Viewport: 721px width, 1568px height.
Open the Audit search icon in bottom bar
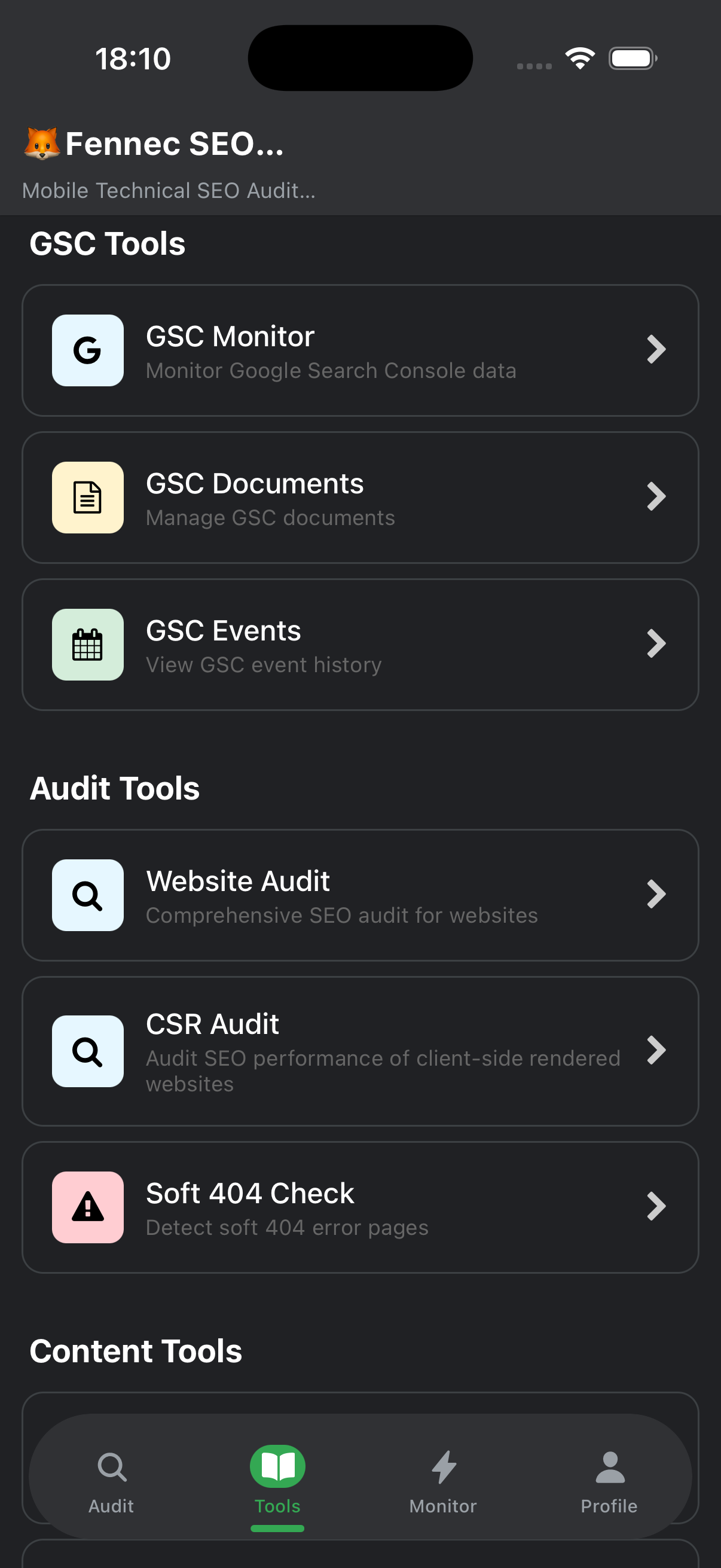110,1468
